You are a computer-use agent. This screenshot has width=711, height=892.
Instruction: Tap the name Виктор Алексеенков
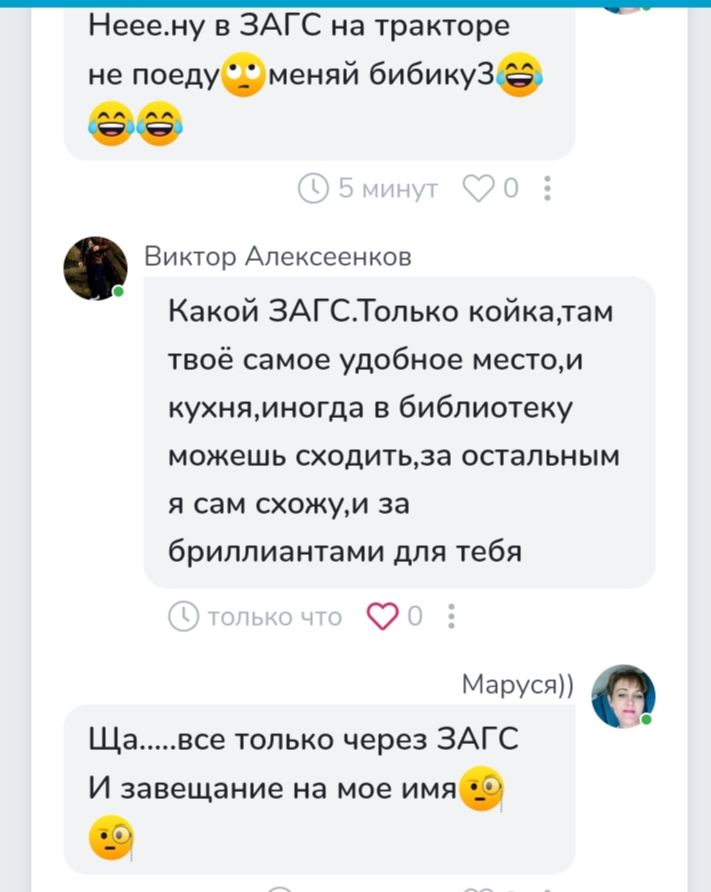[278, 257]
